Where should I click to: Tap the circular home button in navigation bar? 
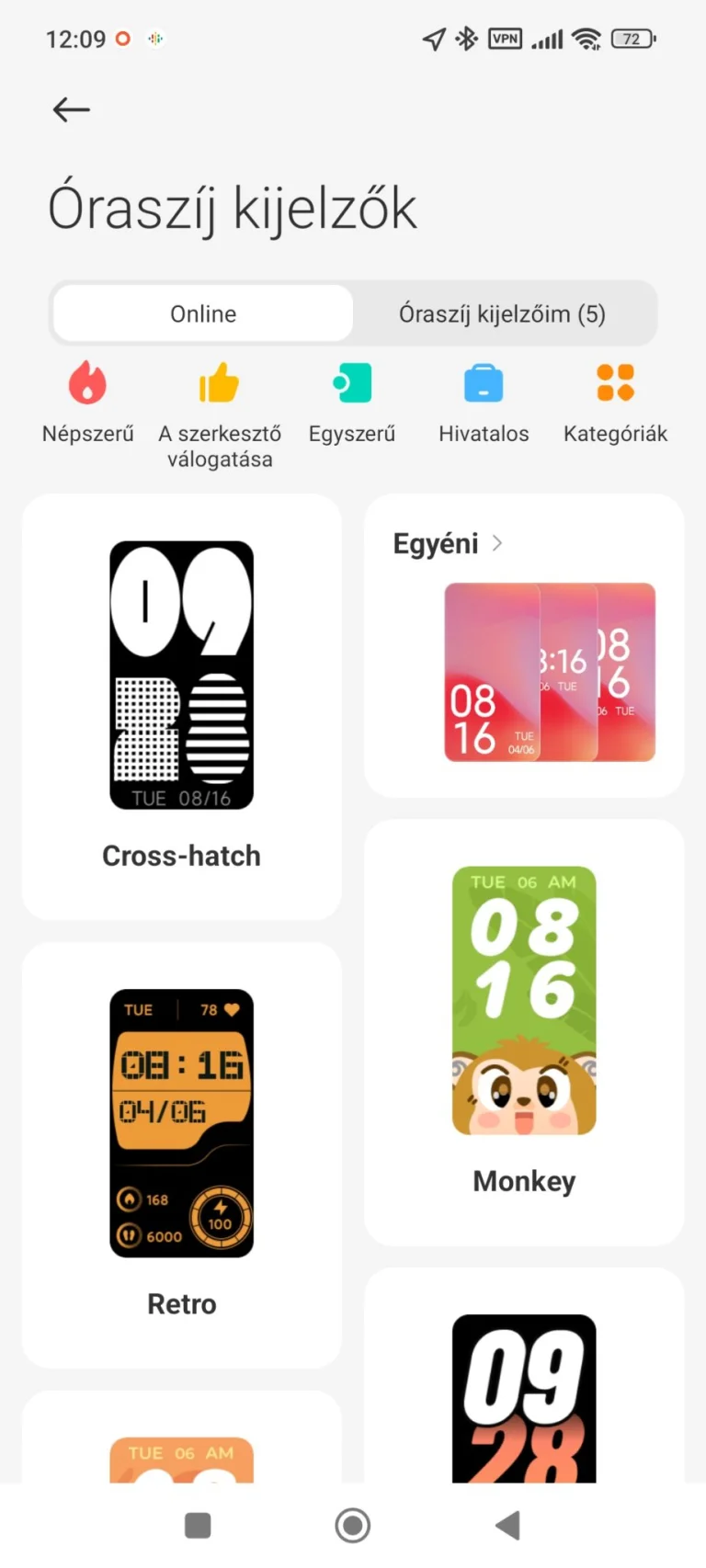pos(352,1525)
